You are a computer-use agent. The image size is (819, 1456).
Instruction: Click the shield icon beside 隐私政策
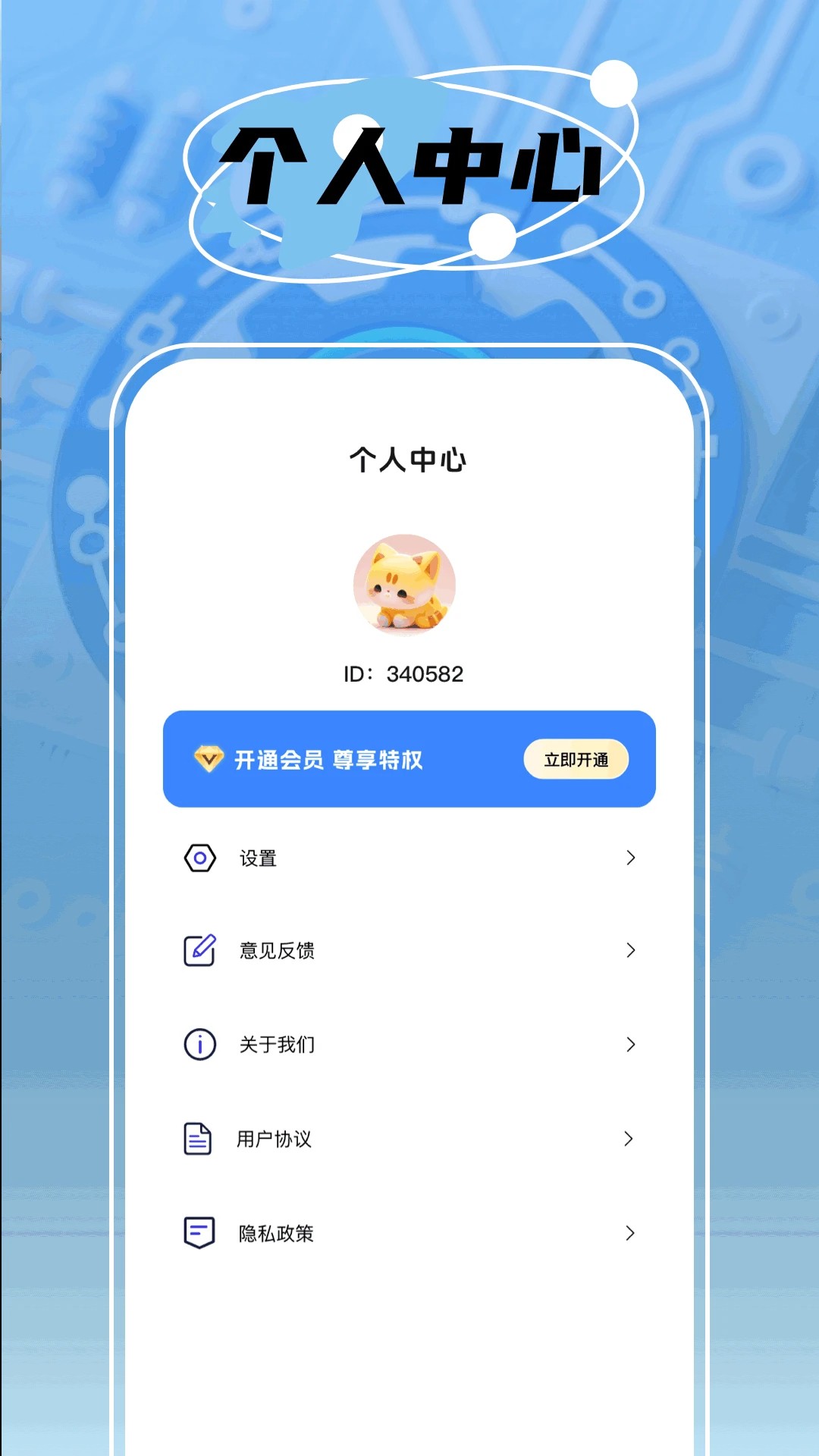click(199, 1233)
